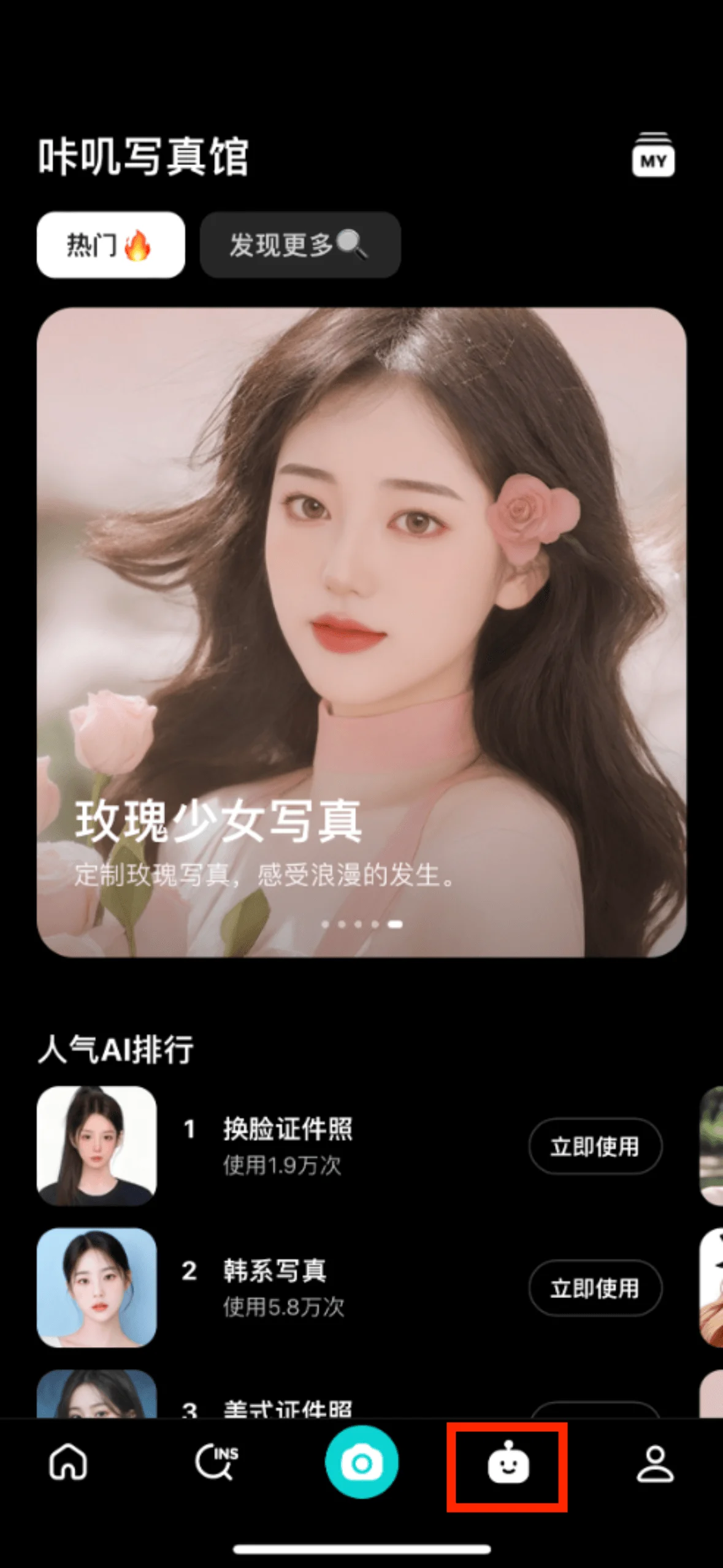Tap 立即使用 for 换脸证件照
723x1568 pixels.
click(x=595, y=1146)
